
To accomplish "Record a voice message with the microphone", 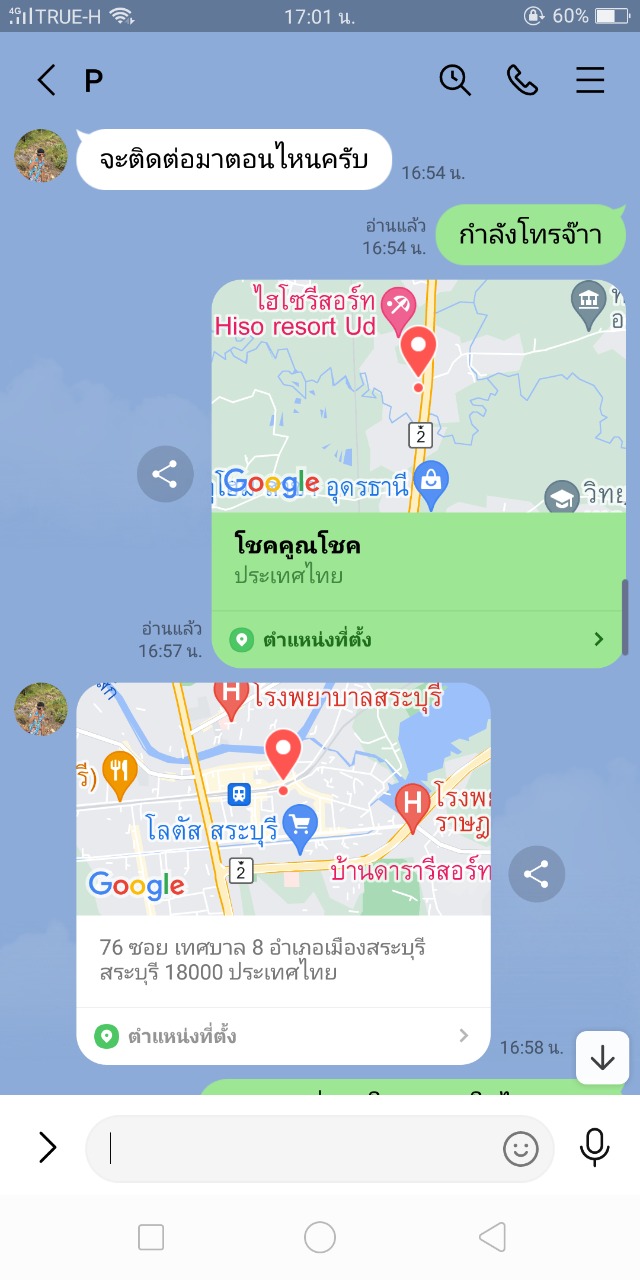I will [x=595, y=1148].
